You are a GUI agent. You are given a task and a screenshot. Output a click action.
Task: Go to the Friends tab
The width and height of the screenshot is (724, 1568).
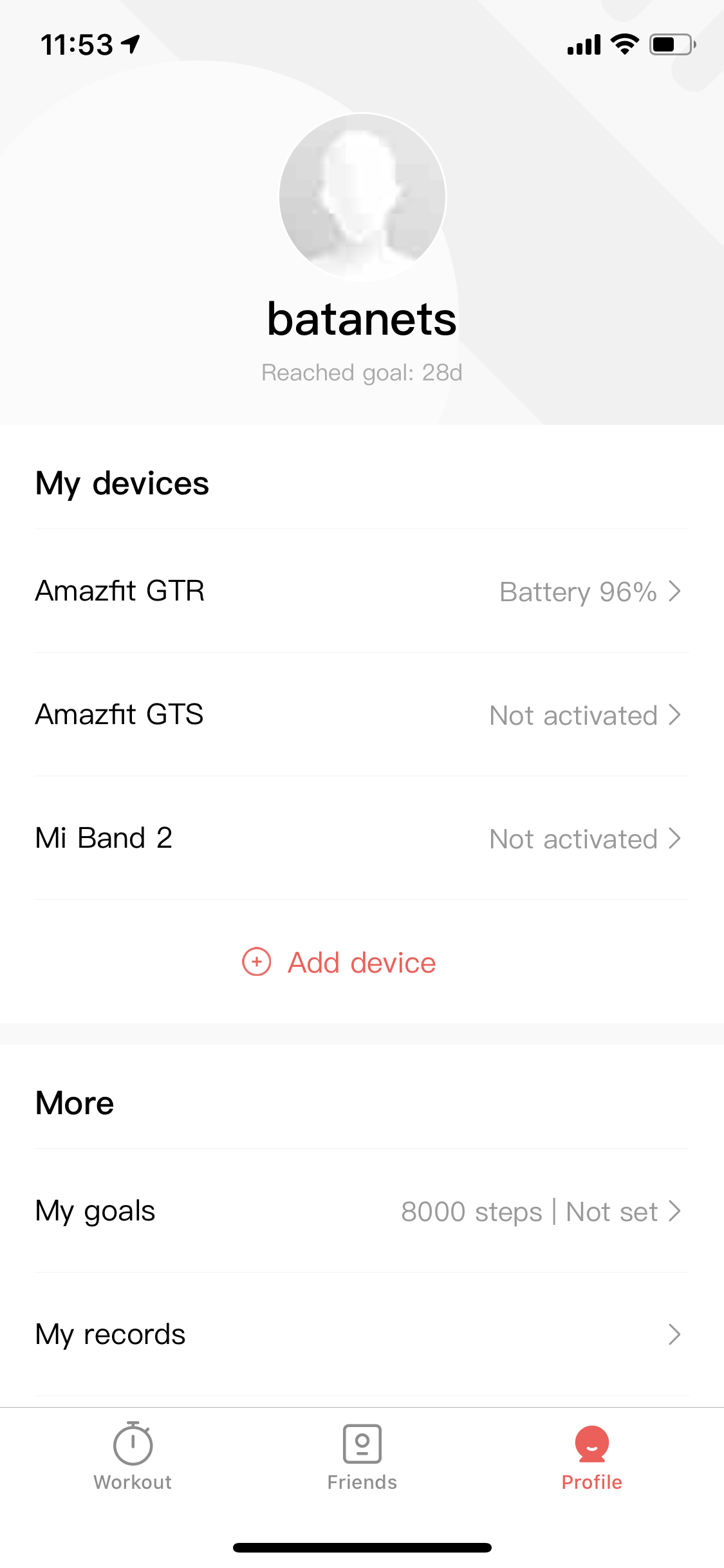[x=362, y=1456]
